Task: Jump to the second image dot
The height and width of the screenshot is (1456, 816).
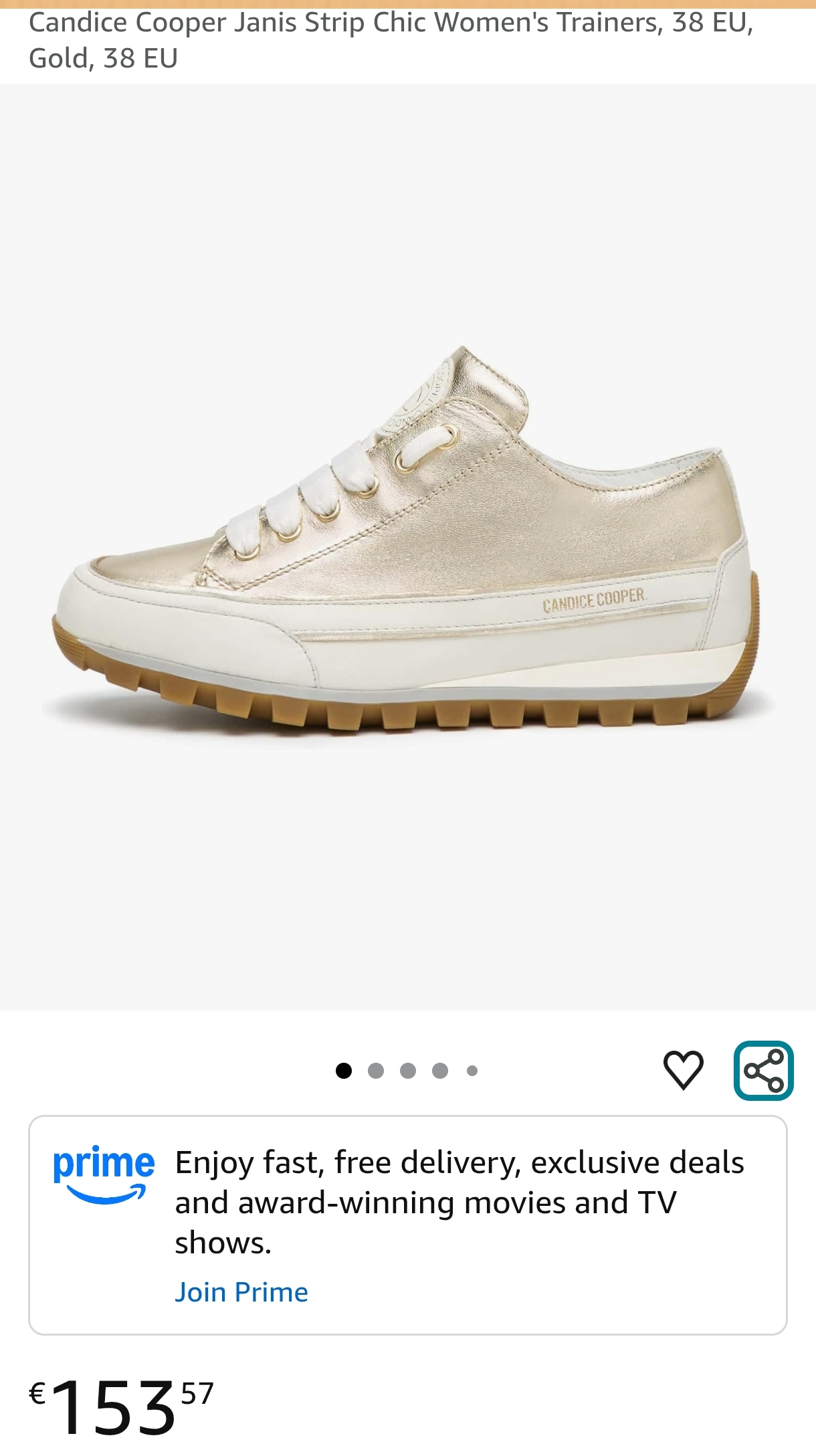Action: [x=376, y=1071]
